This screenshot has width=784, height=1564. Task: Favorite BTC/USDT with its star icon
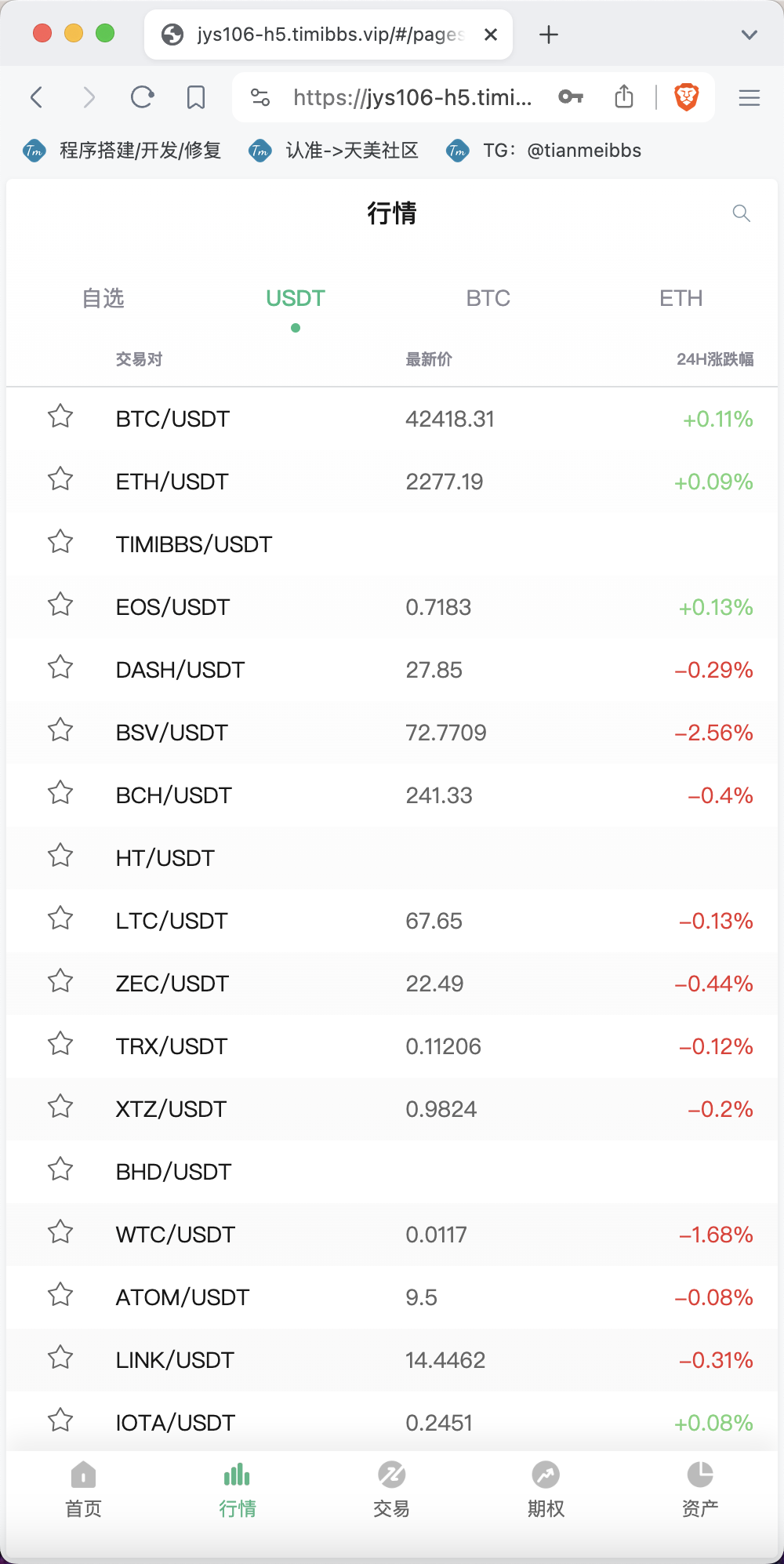(x=60, y=416)
